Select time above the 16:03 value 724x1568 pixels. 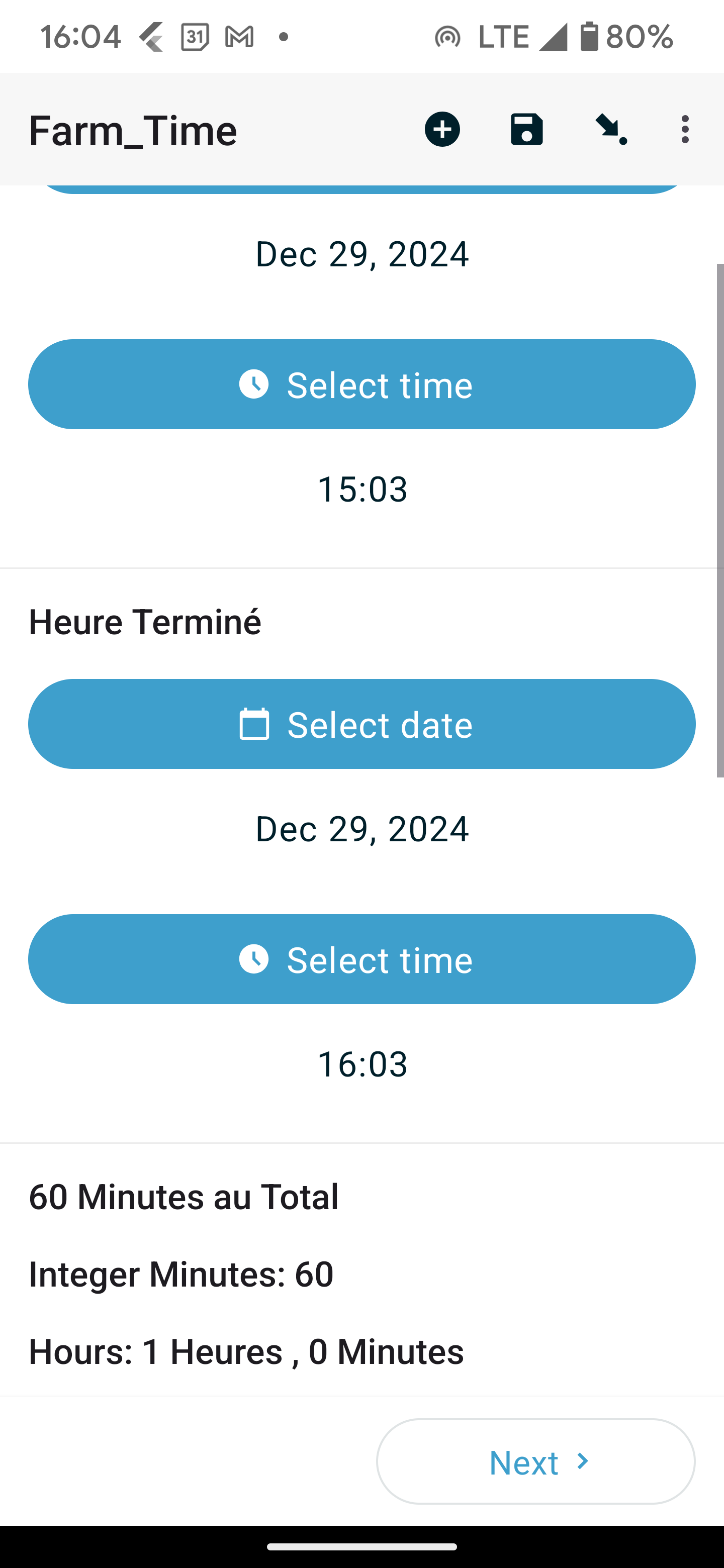click(x=361, y=959)
